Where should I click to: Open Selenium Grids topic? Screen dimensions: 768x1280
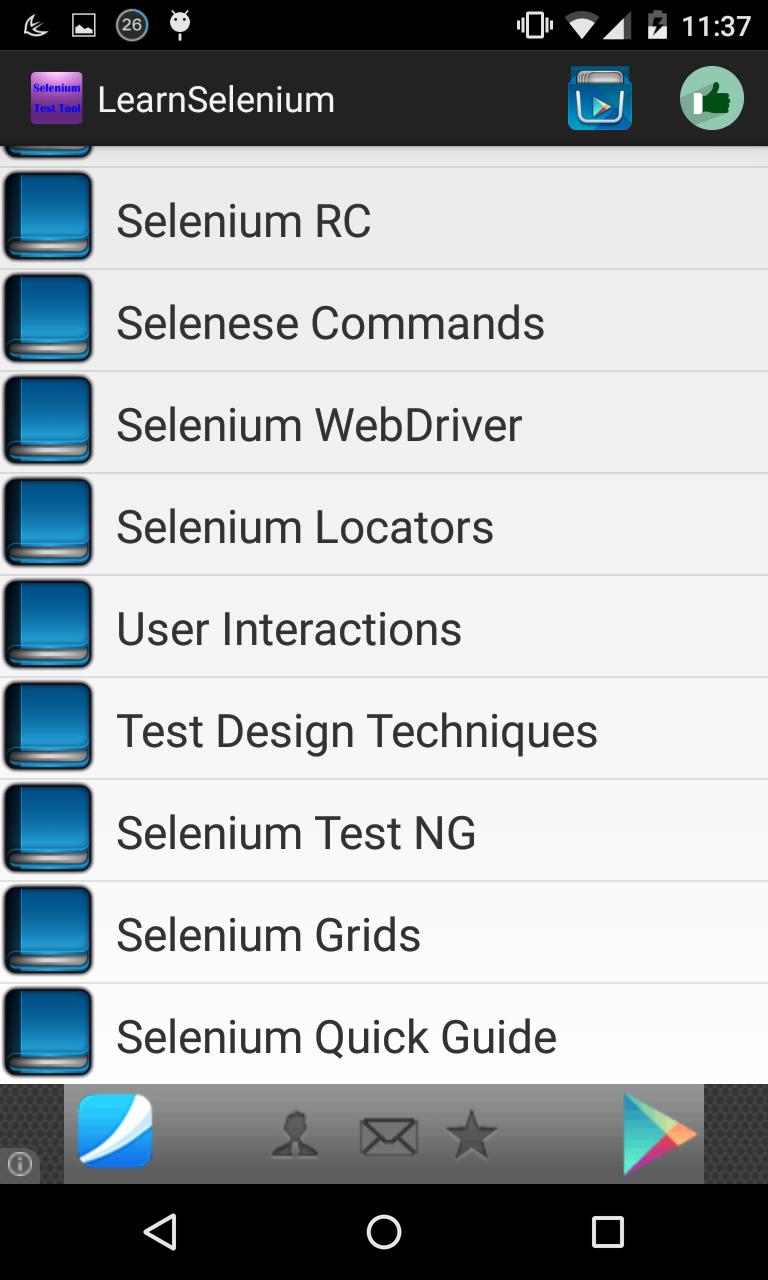(384, 934)
